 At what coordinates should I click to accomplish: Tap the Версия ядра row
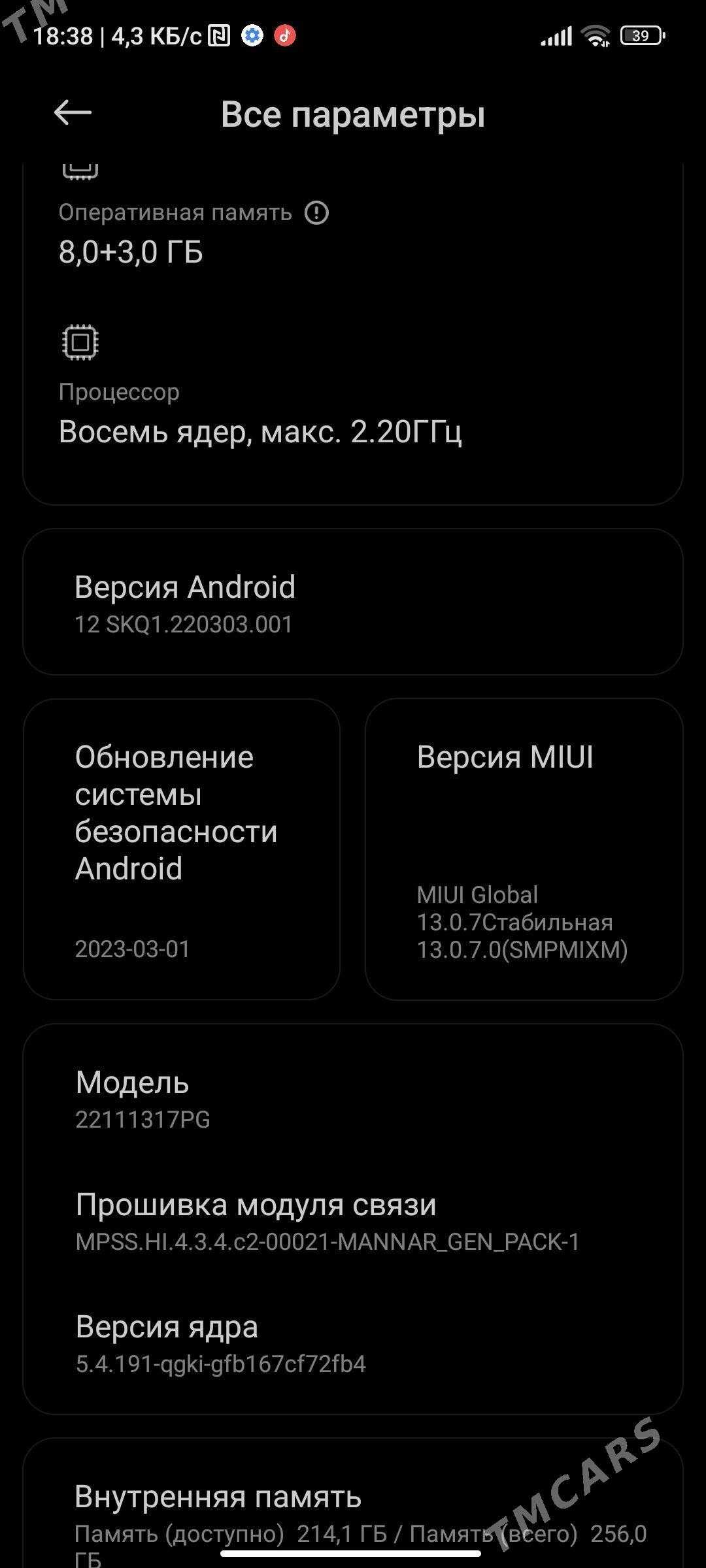[x=353, y=1343]
